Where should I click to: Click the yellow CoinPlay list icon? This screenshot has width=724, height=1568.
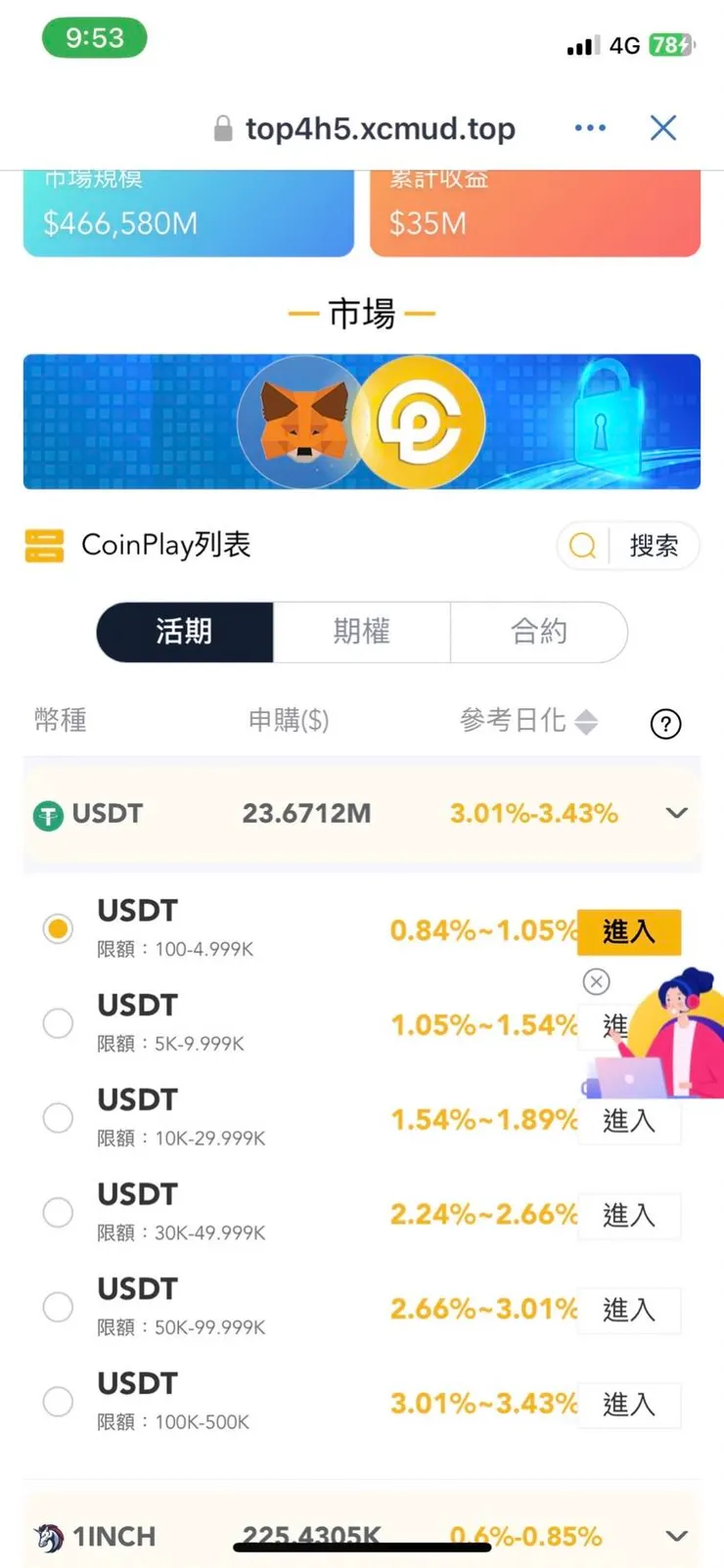(x=43, y=545)
